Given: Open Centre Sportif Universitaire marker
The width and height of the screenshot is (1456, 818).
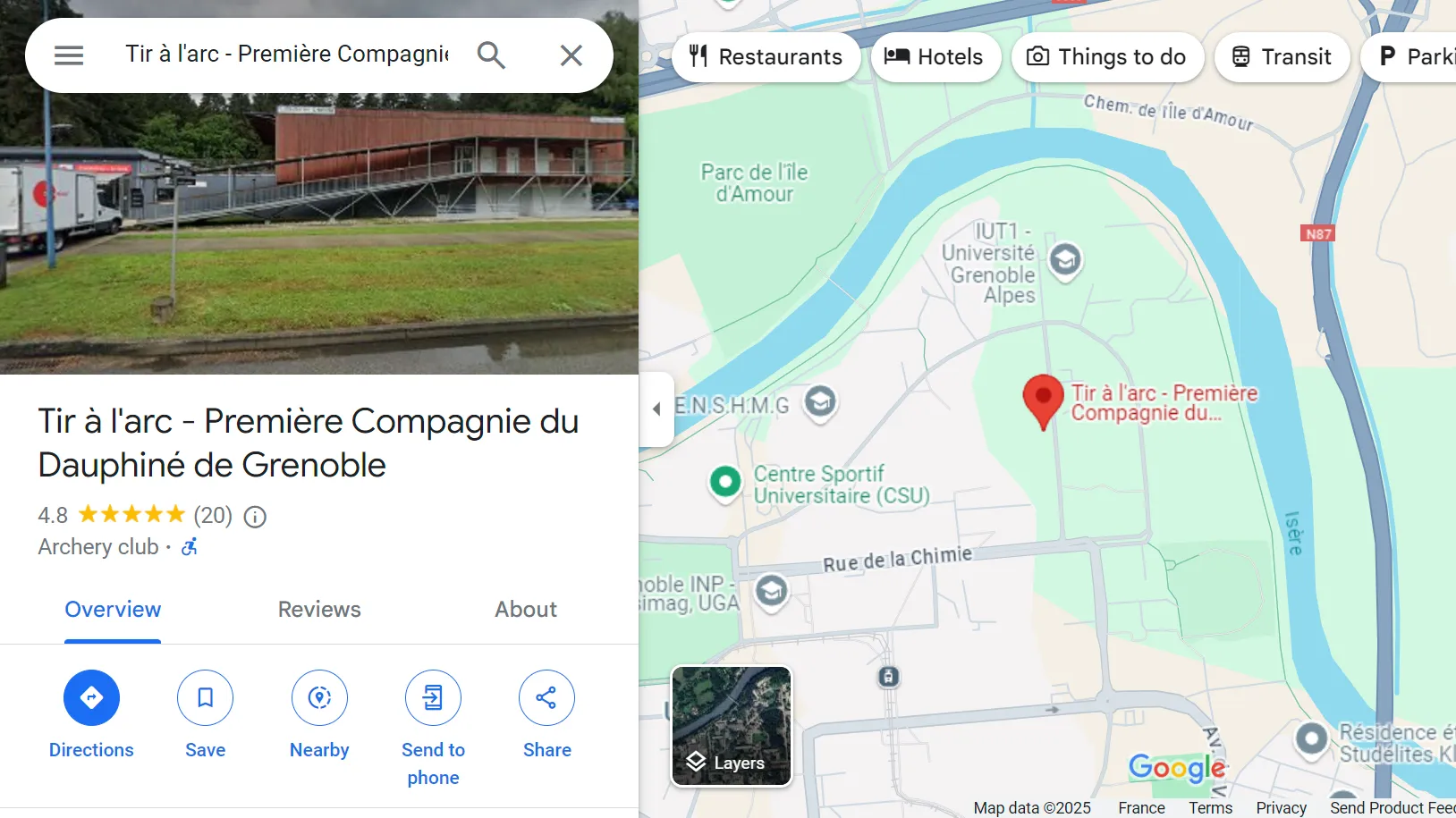Looking at the screenshot, I should tap(725, 482).
